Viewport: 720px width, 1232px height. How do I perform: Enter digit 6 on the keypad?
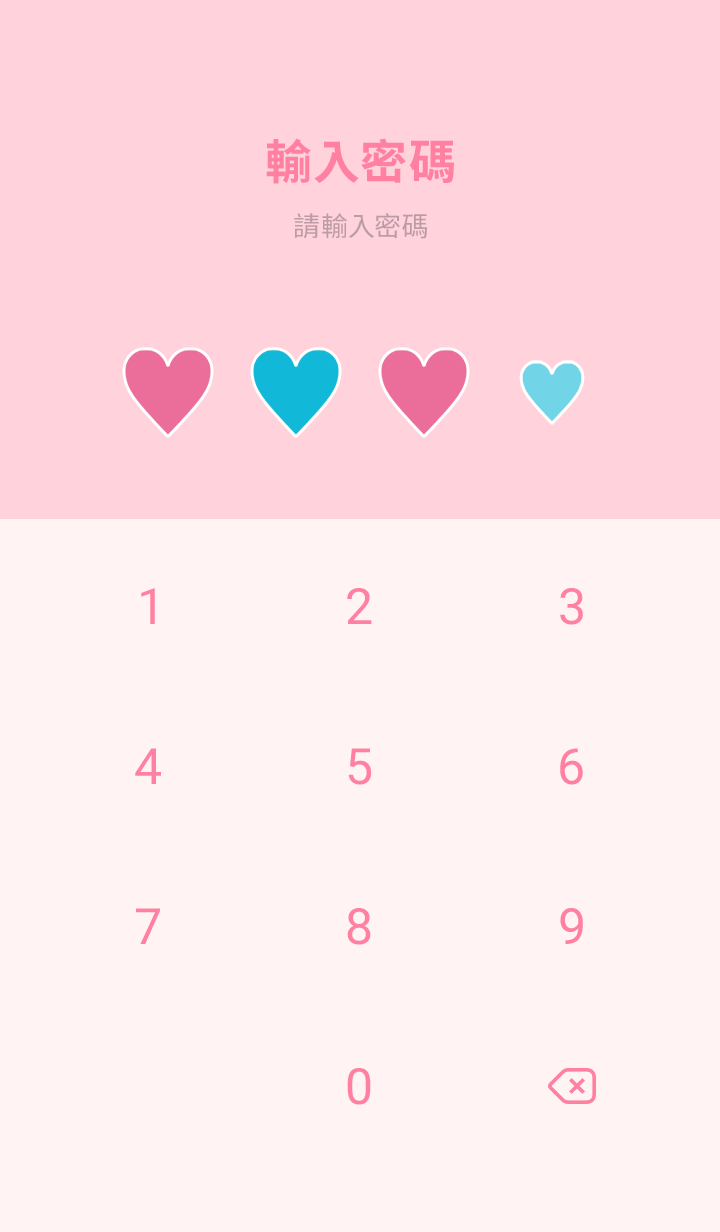[x=571, y=767]
